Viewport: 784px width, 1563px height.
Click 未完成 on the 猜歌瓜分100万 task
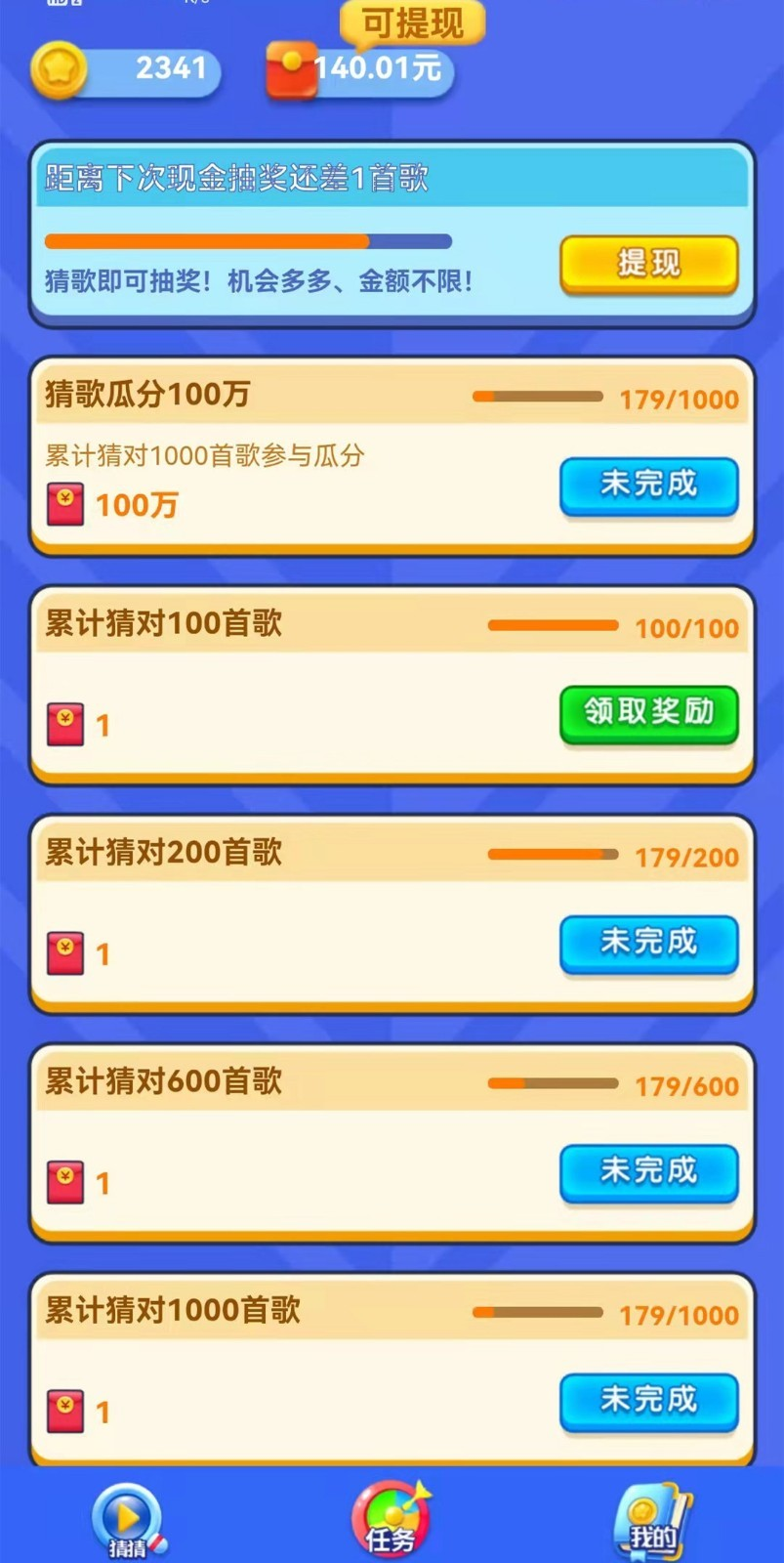(x=648, y=486)
